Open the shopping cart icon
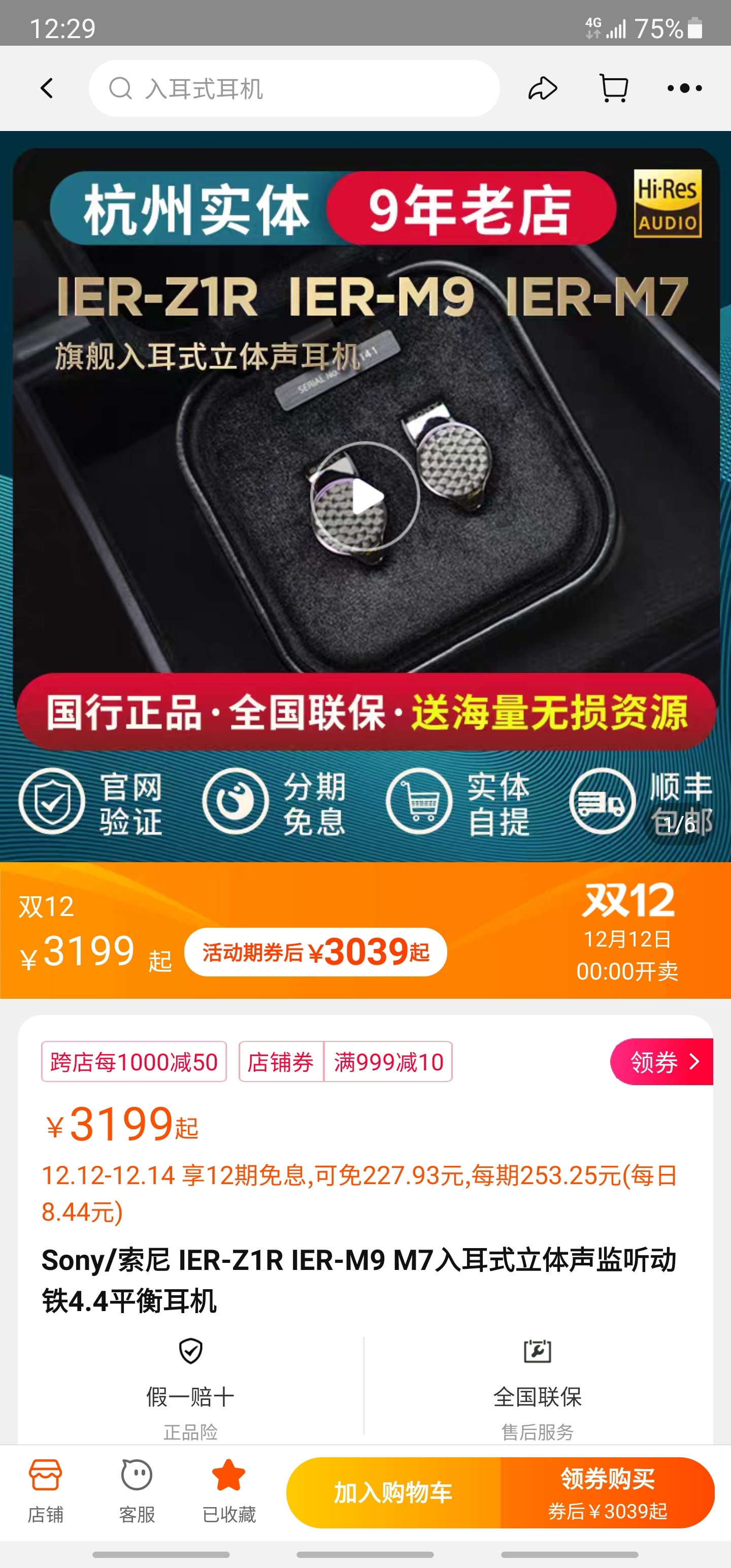Image resolution: width=731 pixels, height=1568 pixels. tap(614, 88)
